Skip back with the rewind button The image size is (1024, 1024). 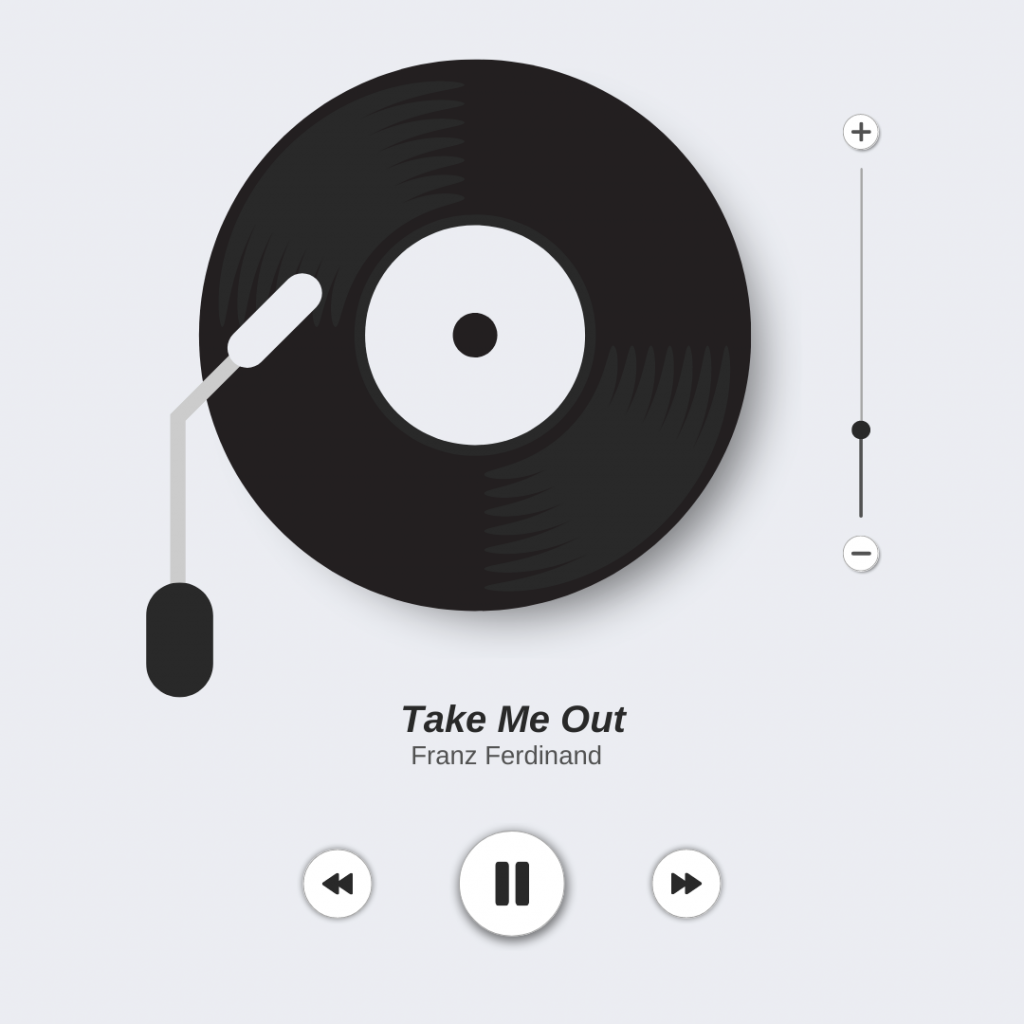[337, 883]
